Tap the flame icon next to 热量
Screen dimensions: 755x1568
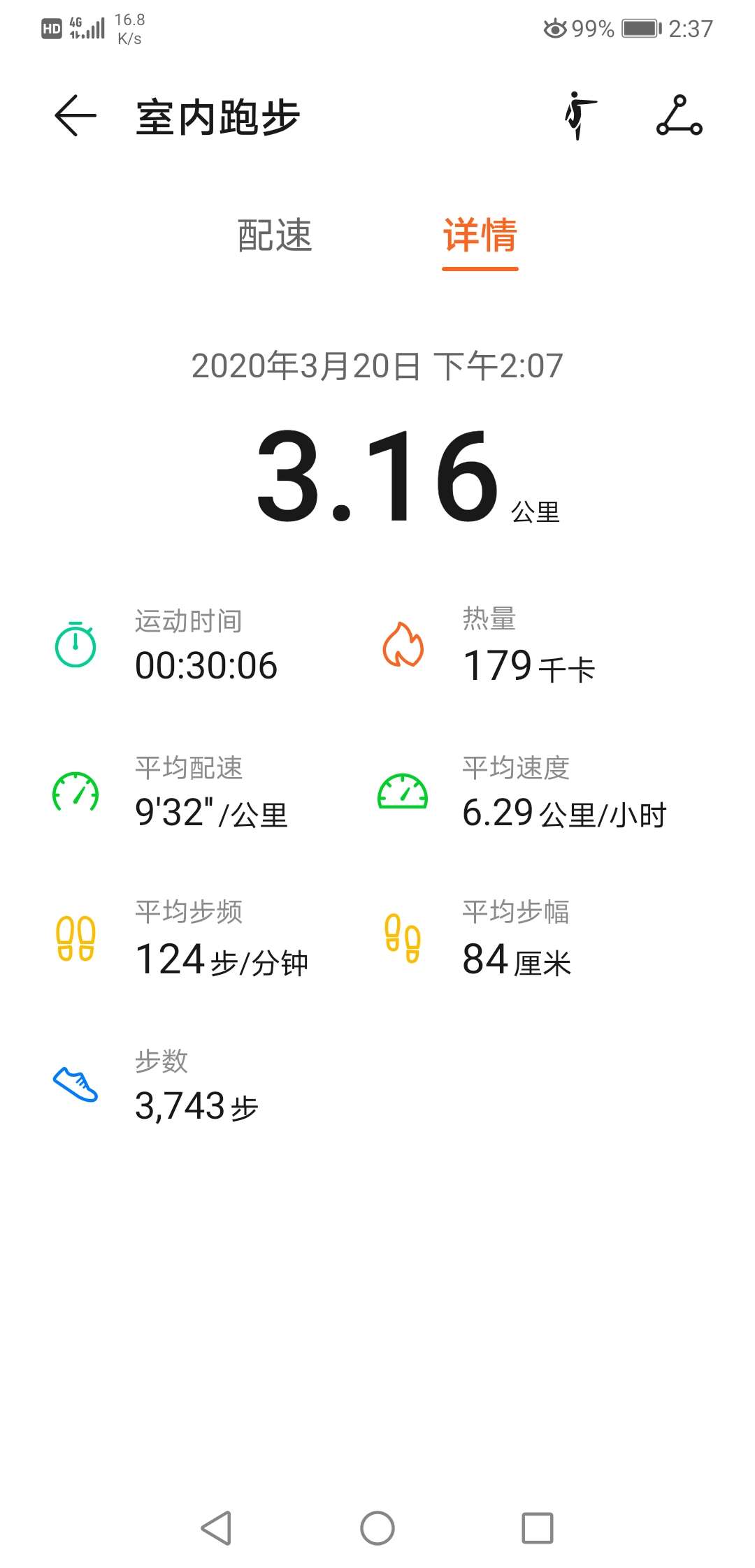click(403, 646)
